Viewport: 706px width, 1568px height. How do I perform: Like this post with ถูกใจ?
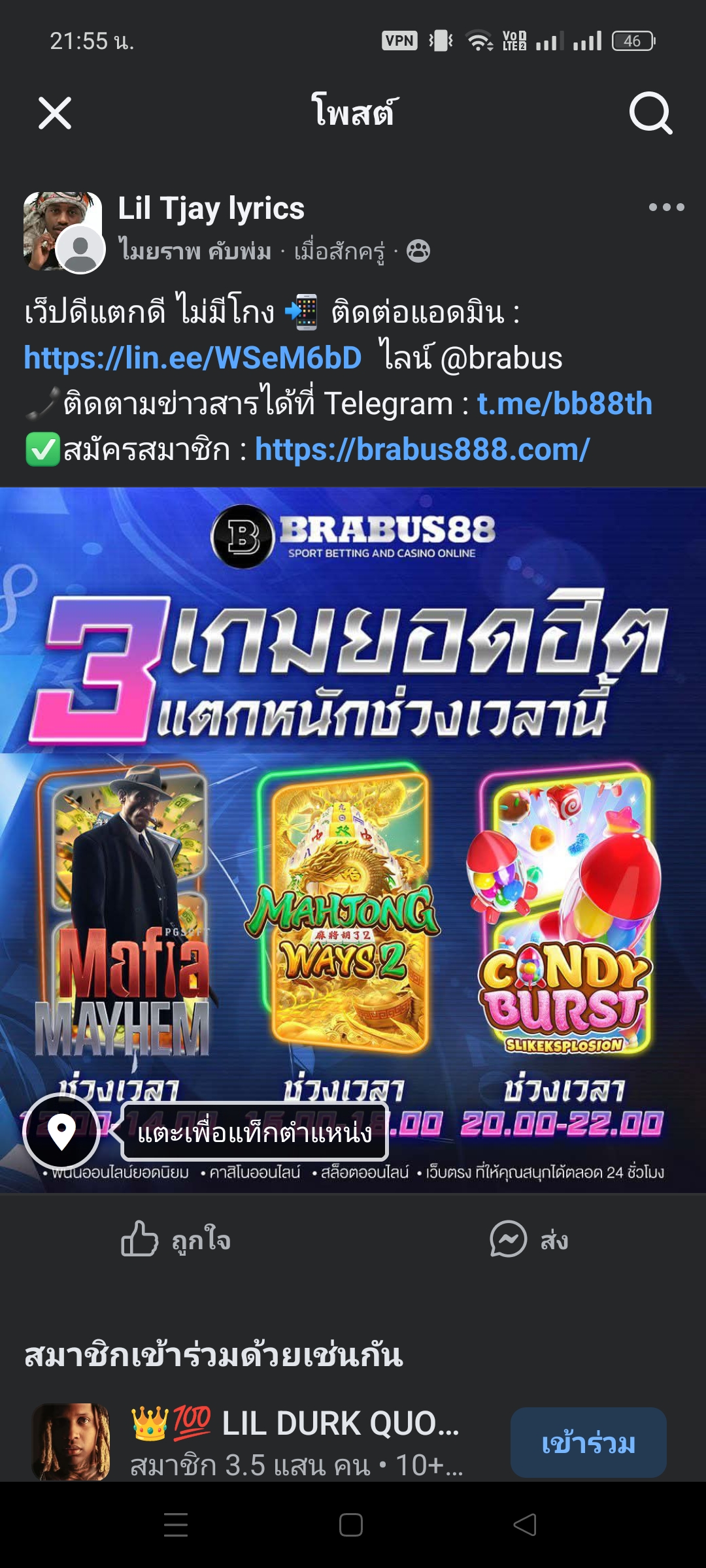pyautogui.click(x=176, y=1239)
